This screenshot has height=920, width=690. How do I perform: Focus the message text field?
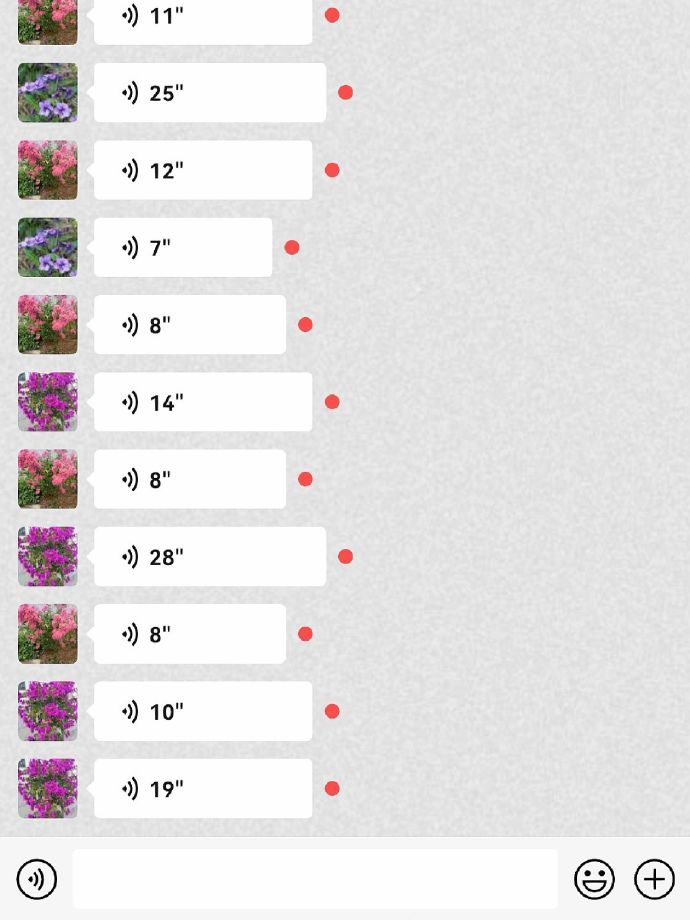[315, 879]
